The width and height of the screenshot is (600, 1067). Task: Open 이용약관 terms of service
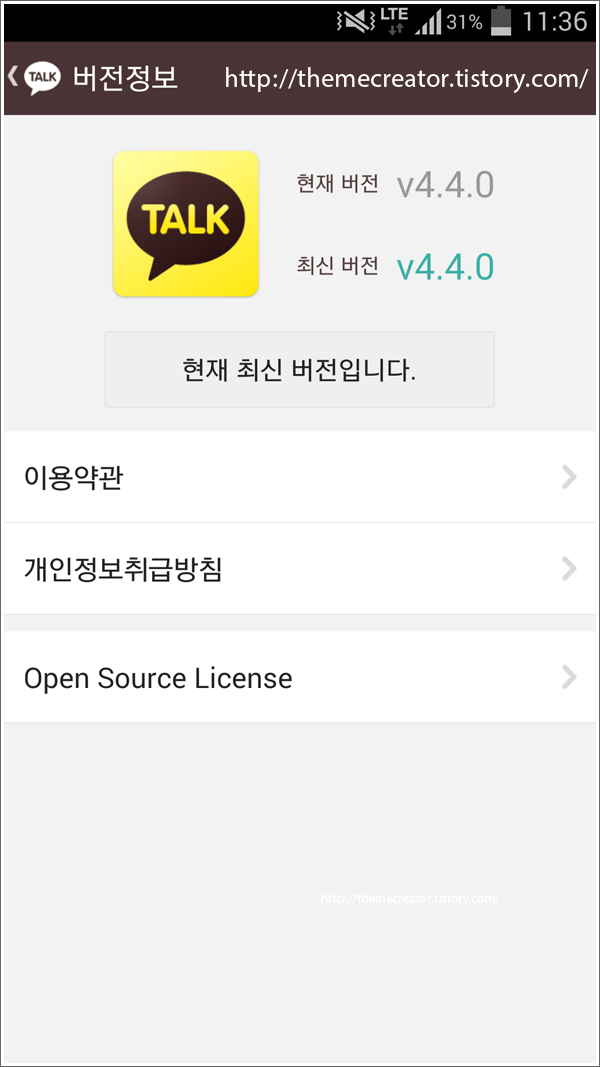pos(300,477)
